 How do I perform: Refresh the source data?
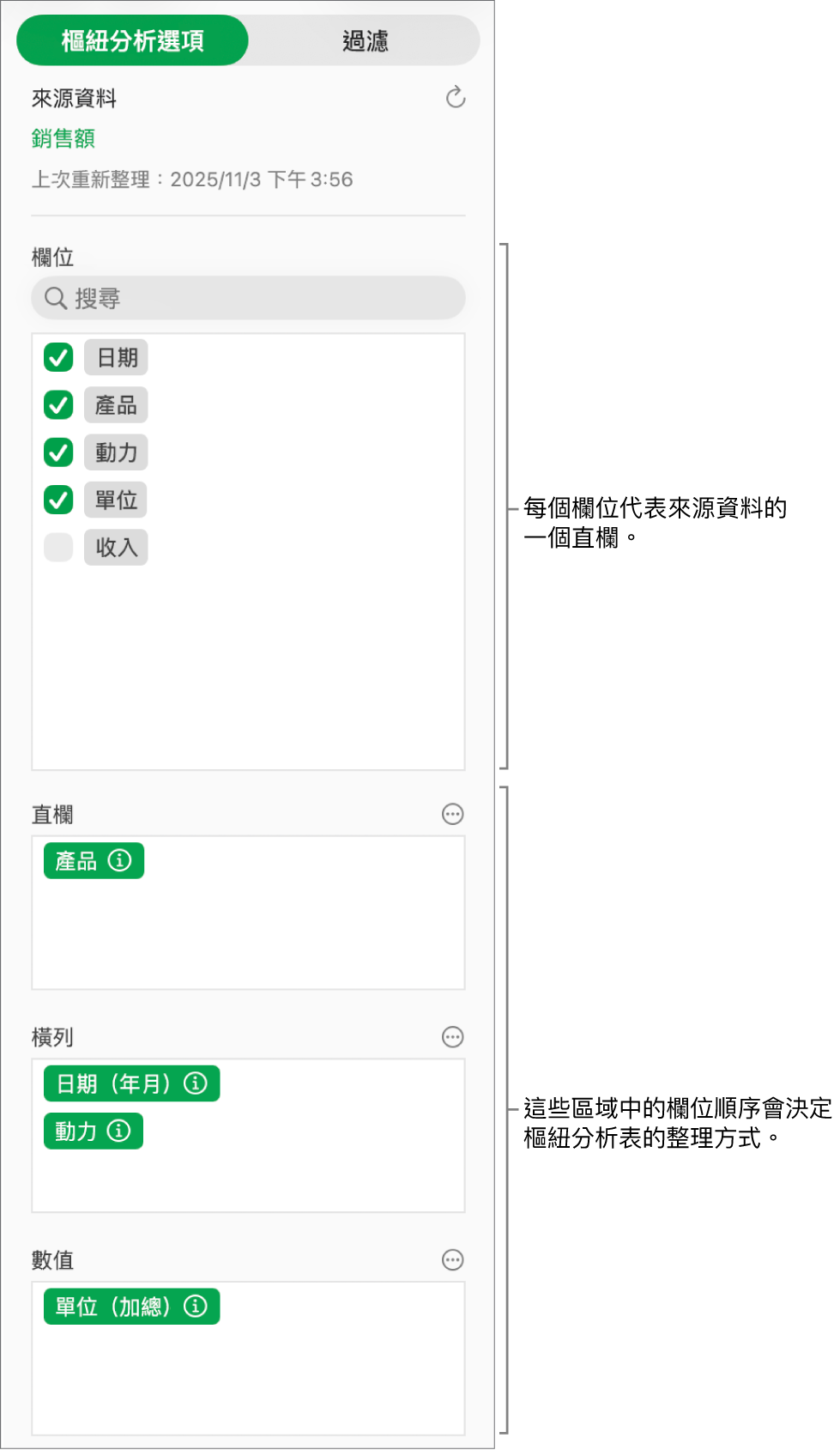coord(455,98)
